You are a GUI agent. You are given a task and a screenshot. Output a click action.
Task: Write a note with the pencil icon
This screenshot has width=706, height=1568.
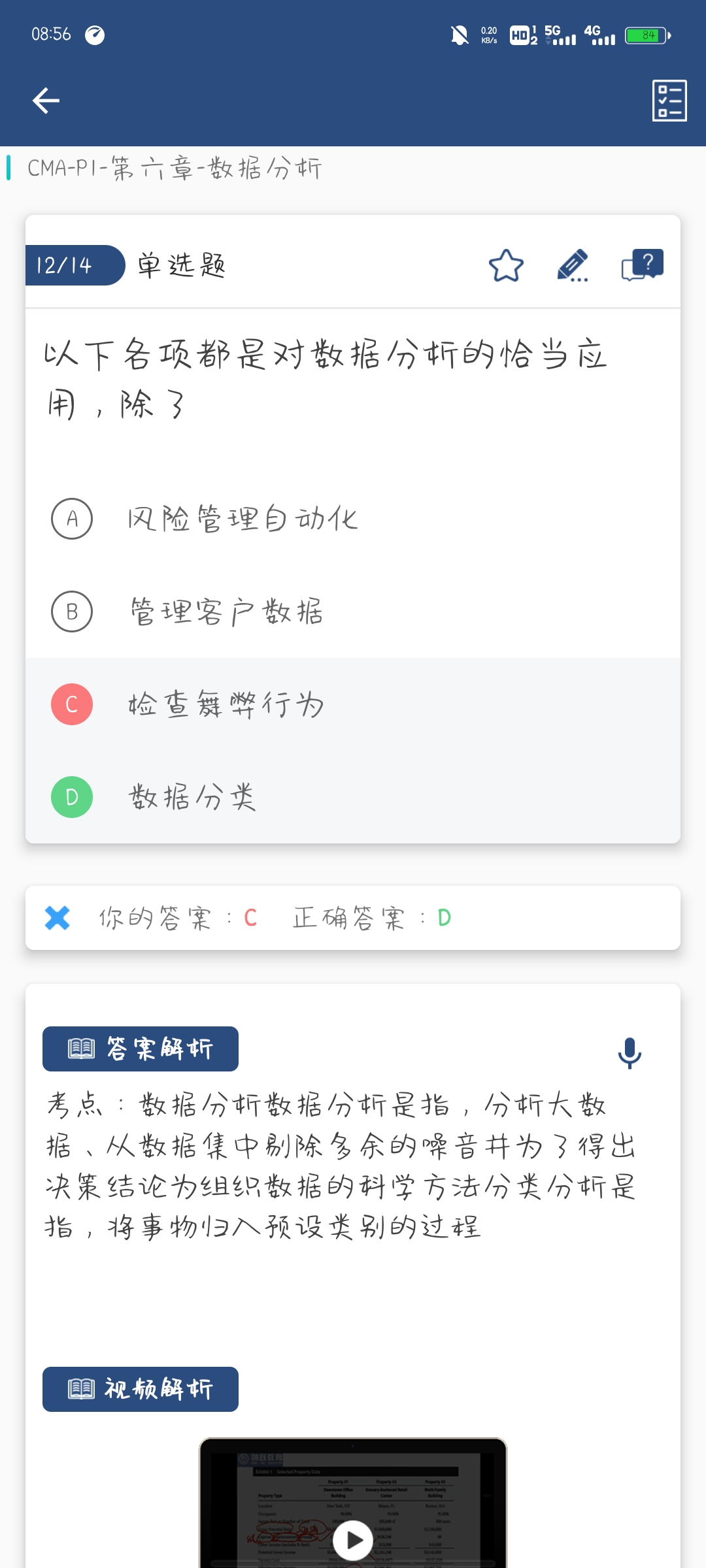[x=573, y=266]
